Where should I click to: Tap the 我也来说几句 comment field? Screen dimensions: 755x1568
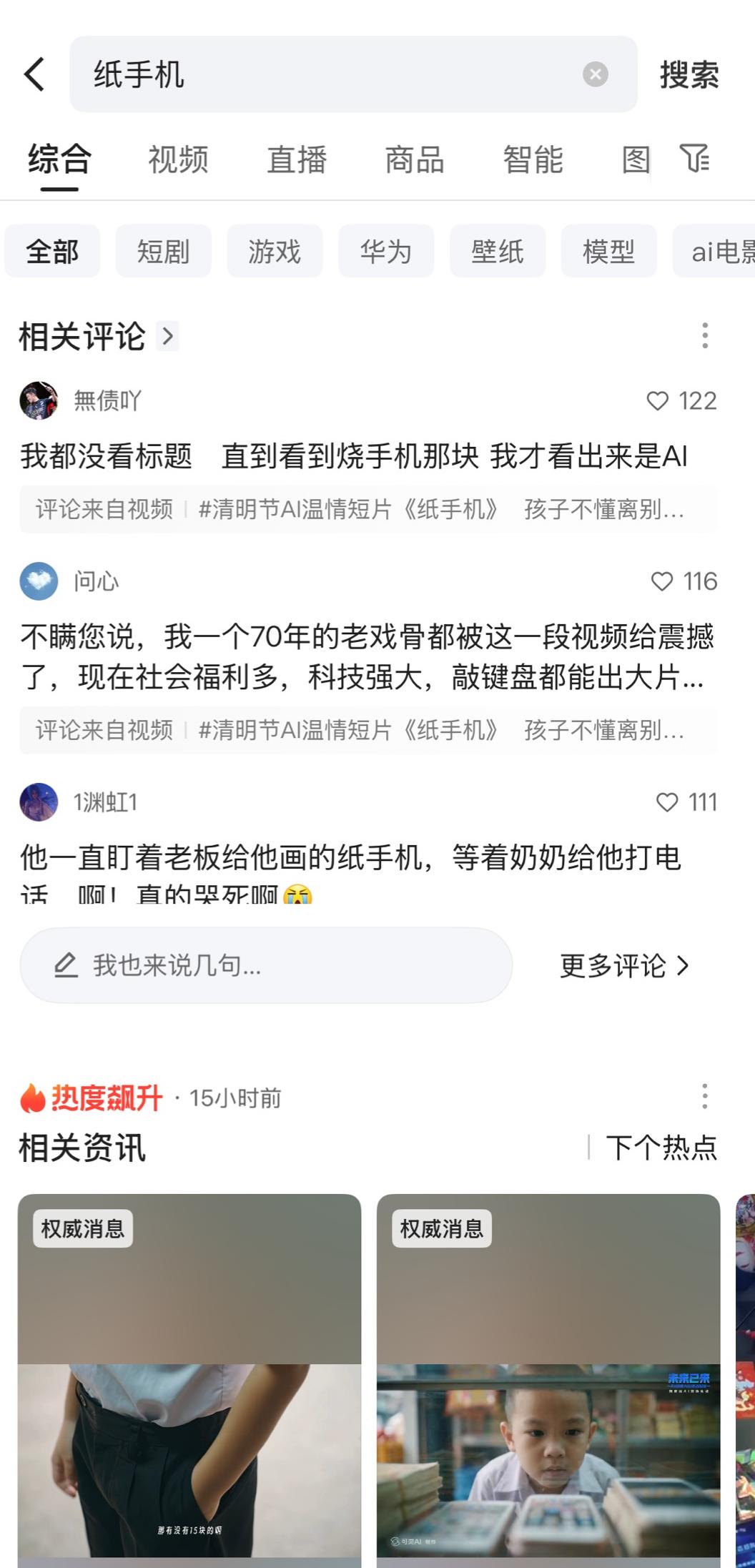tap(266, 965)
